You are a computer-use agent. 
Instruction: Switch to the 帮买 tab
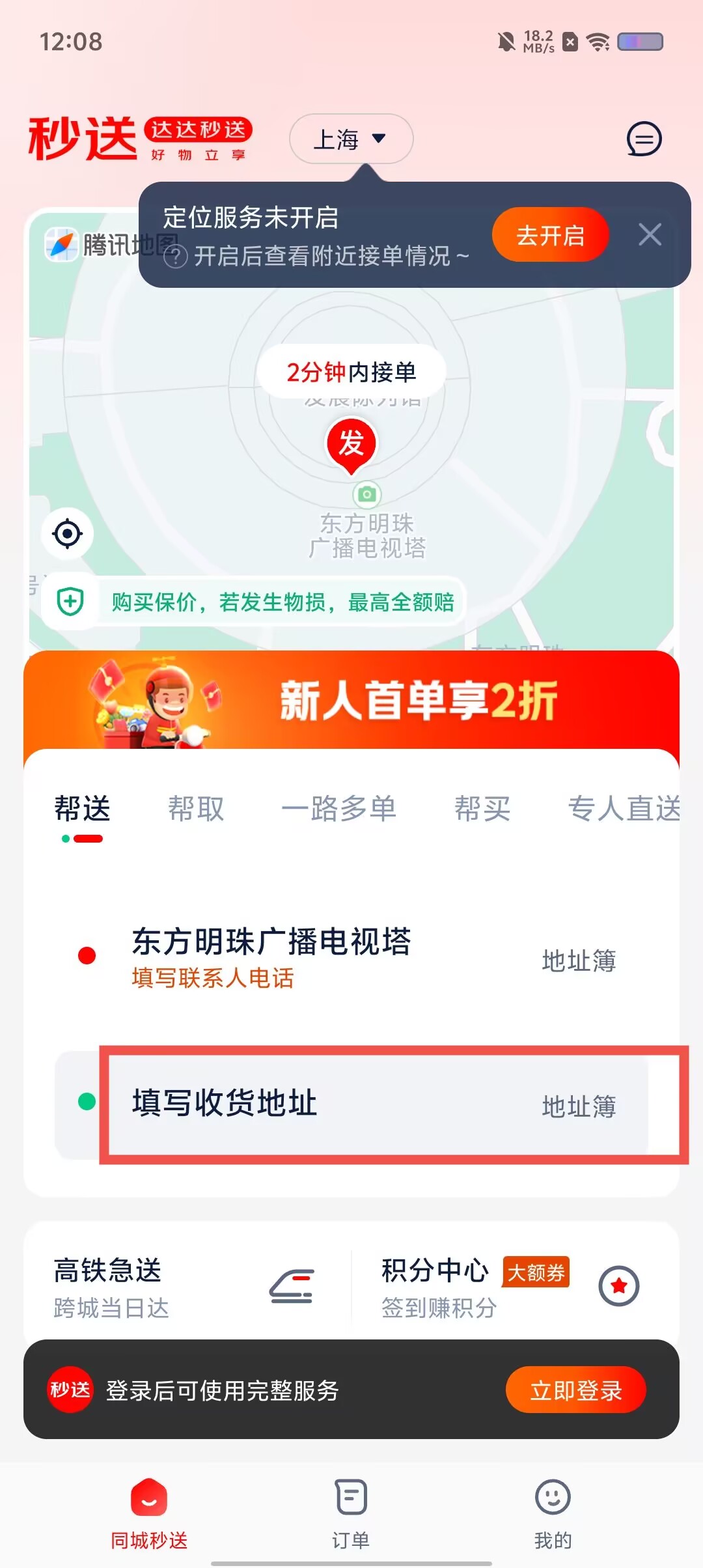coord(482,809)
